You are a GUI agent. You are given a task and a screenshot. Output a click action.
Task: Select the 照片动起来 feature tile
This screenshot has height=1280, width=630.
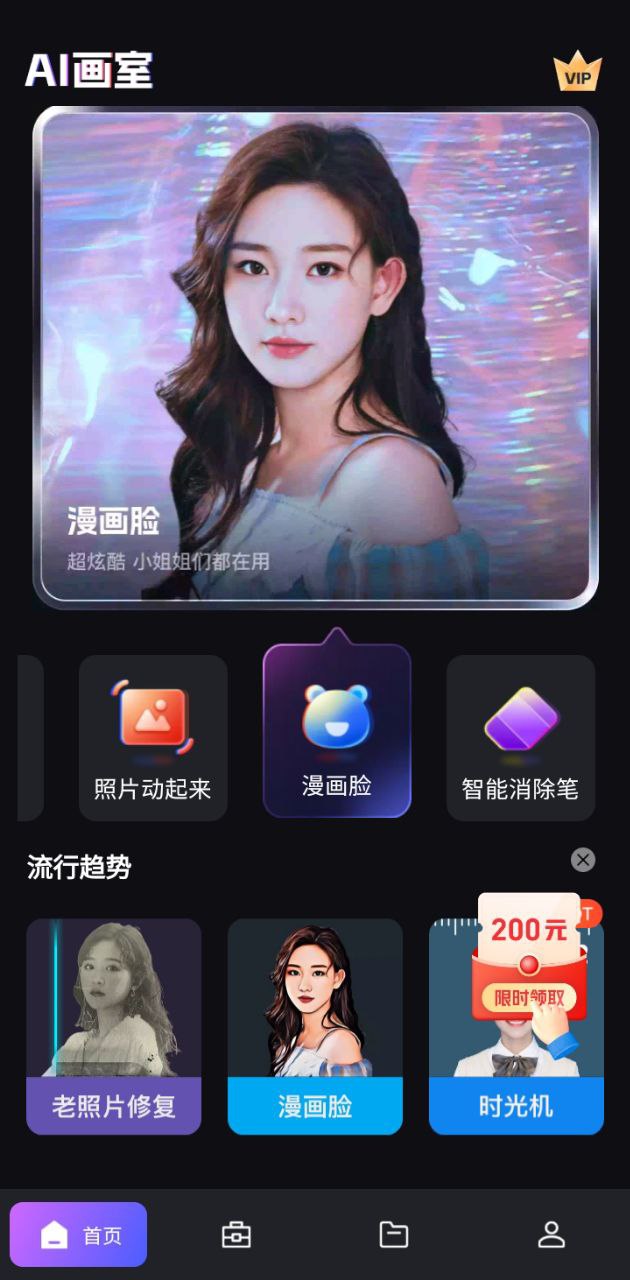point(153,738)
